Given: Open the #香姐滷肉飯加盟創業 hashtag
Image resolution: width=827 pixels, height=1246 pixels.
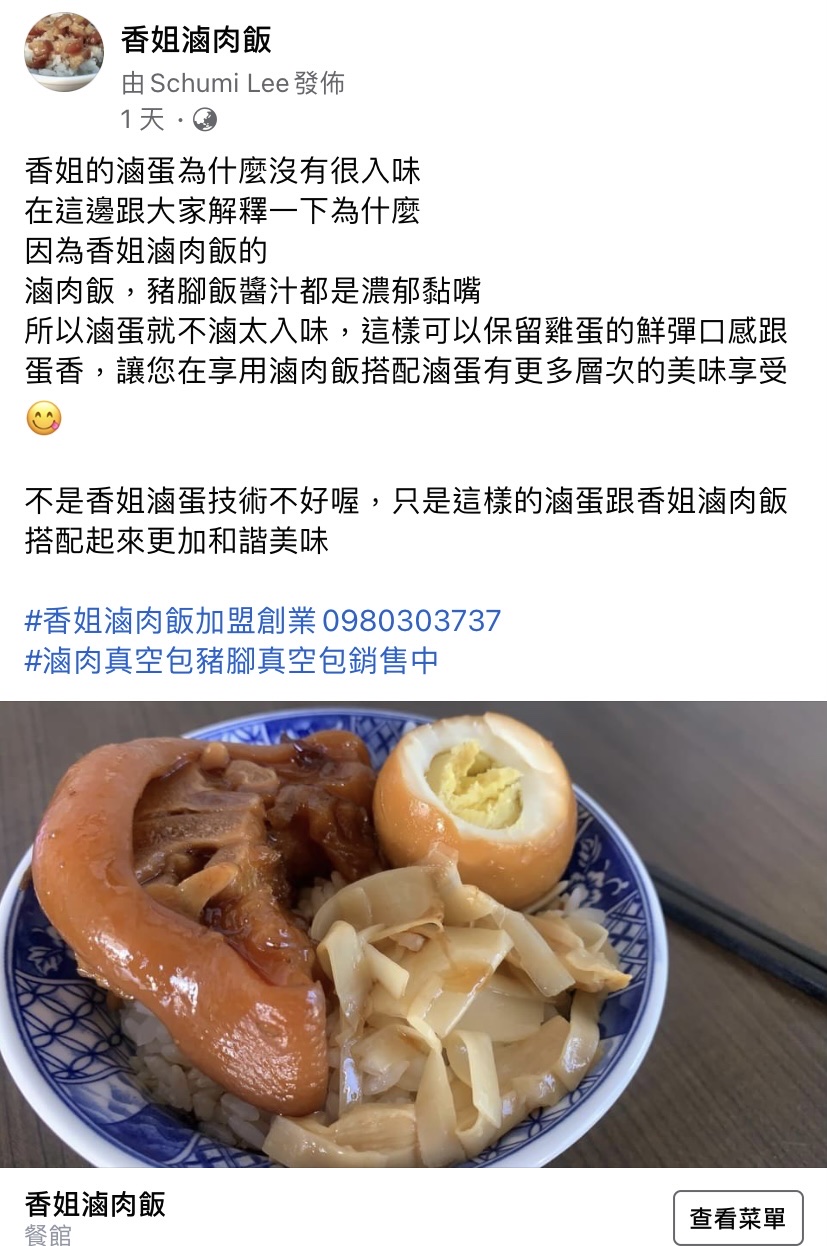Looking at the screenshot, I should [x=170, y=621].
